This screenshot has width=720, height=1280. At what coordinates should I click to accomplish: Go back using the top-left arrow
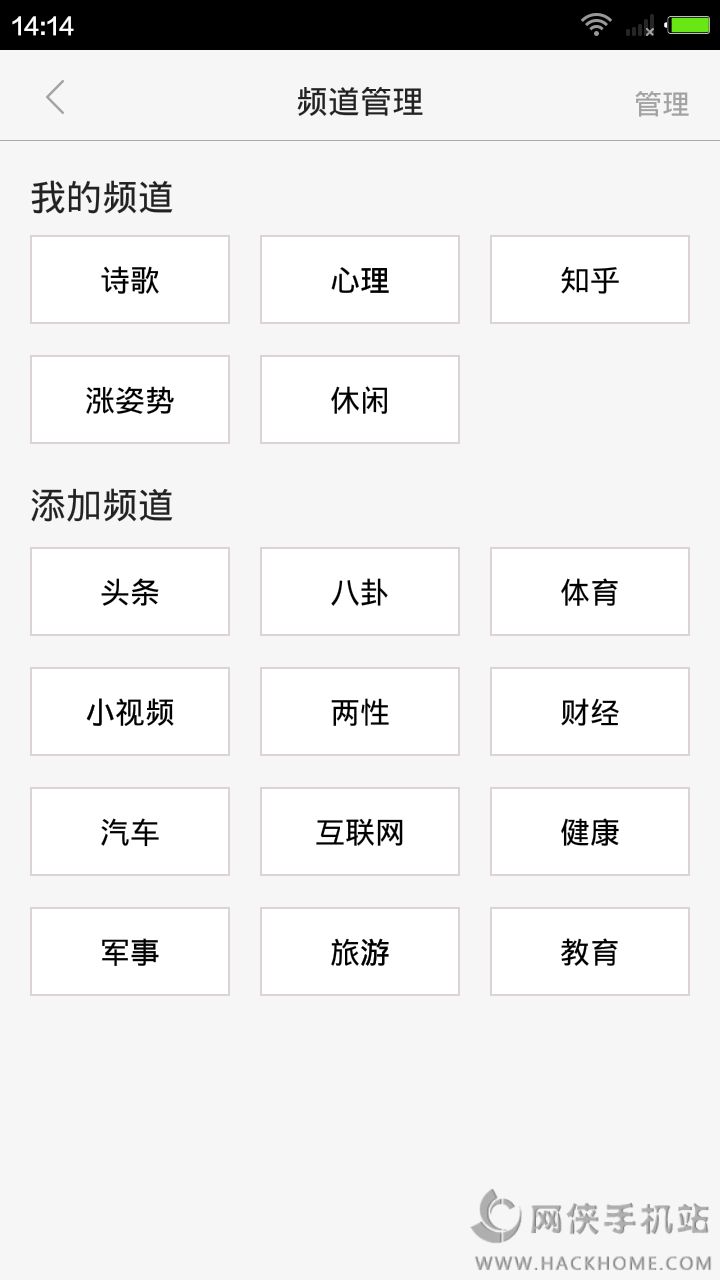55,98
